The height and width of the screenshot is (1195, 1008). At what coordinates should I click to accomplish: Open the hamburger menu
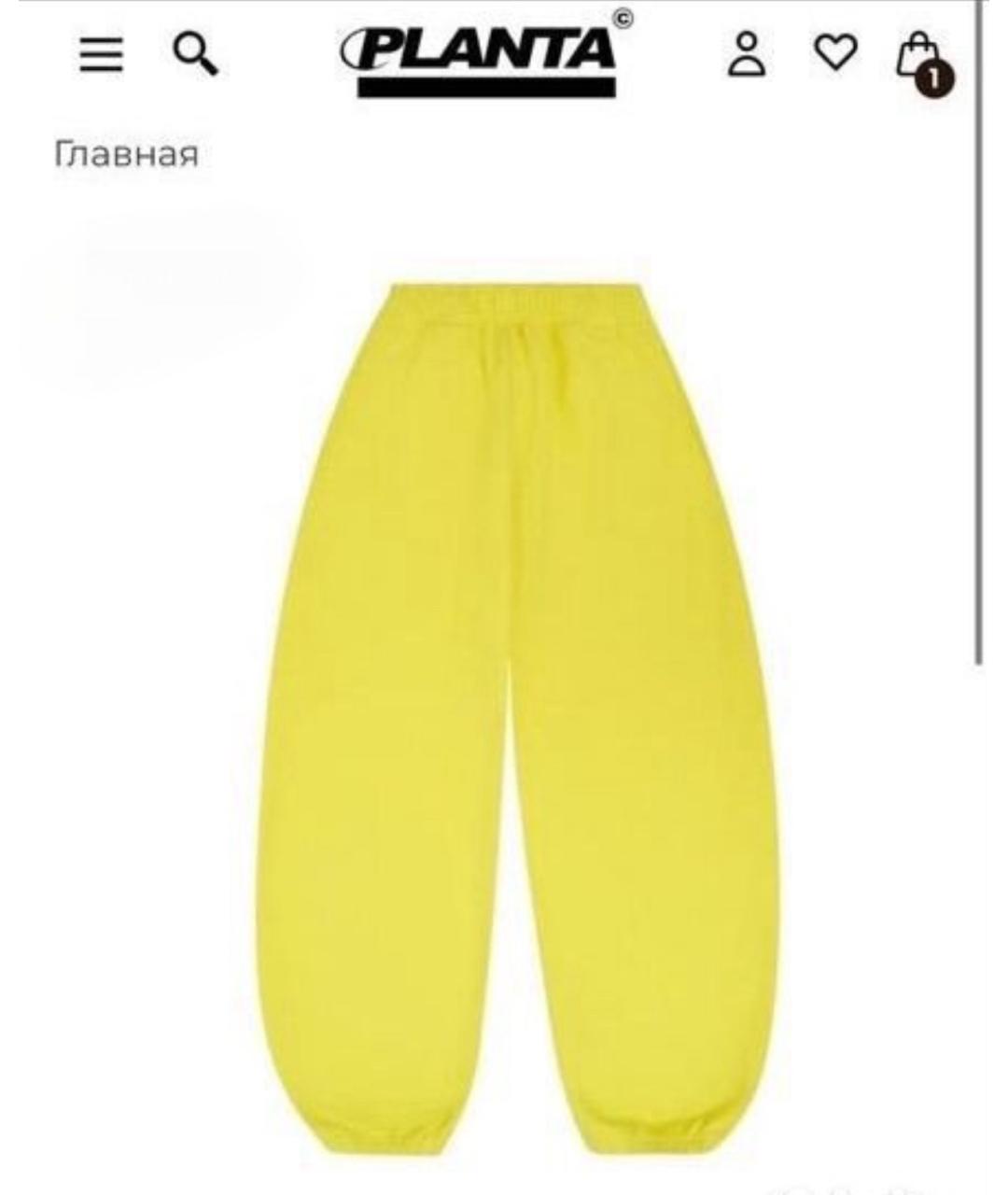tap(101, 55)
